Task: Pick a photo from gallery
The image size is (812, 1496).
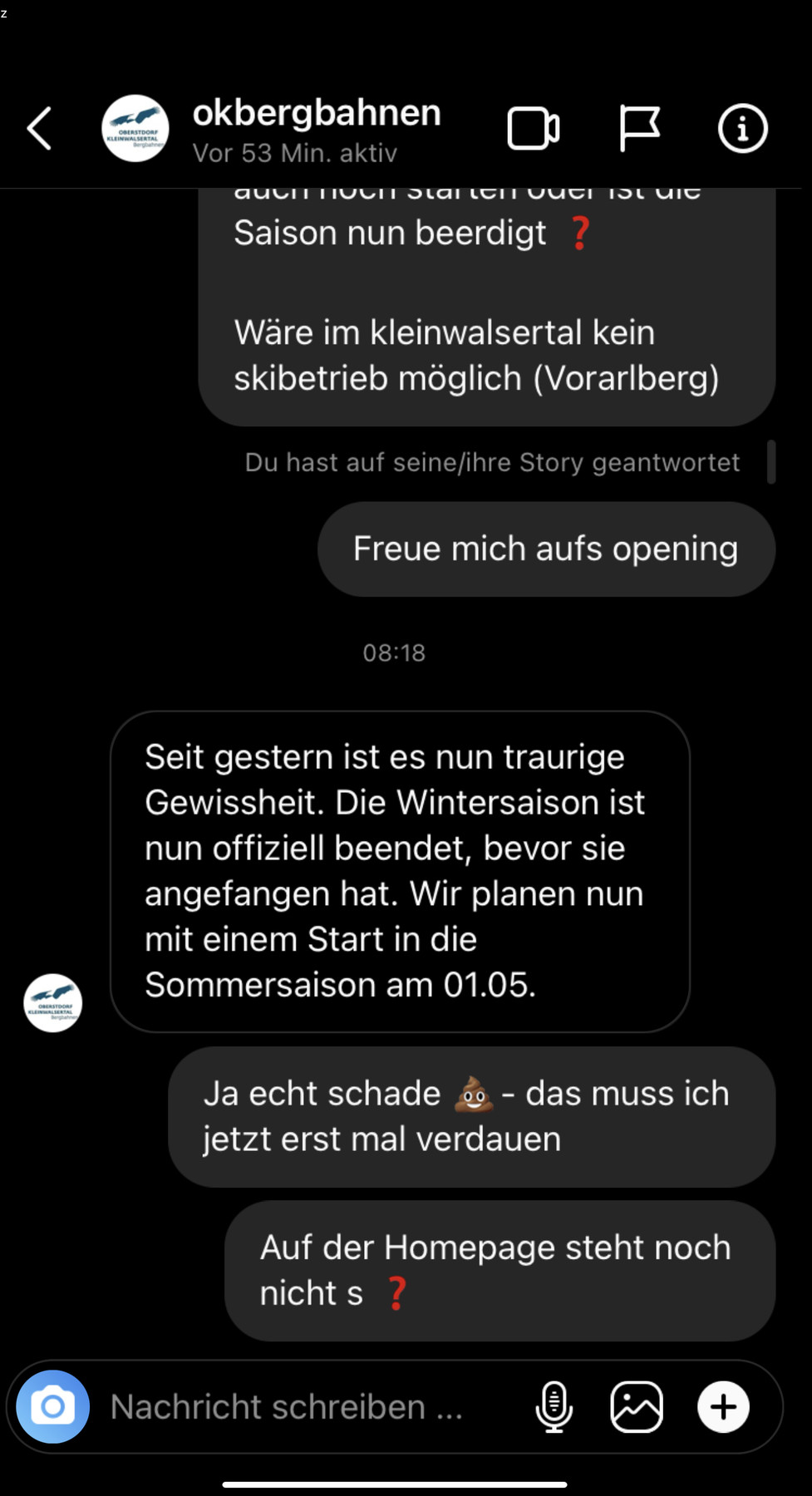Action: point(637,1407)
